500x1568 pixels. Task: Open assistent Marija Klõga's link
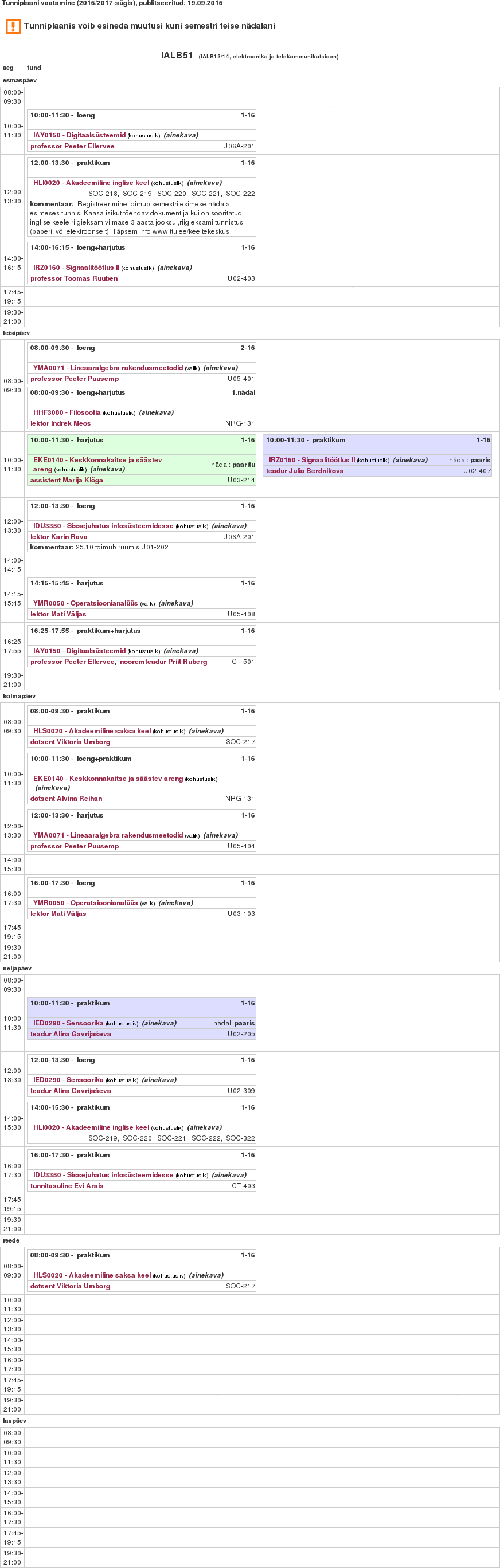67,480
